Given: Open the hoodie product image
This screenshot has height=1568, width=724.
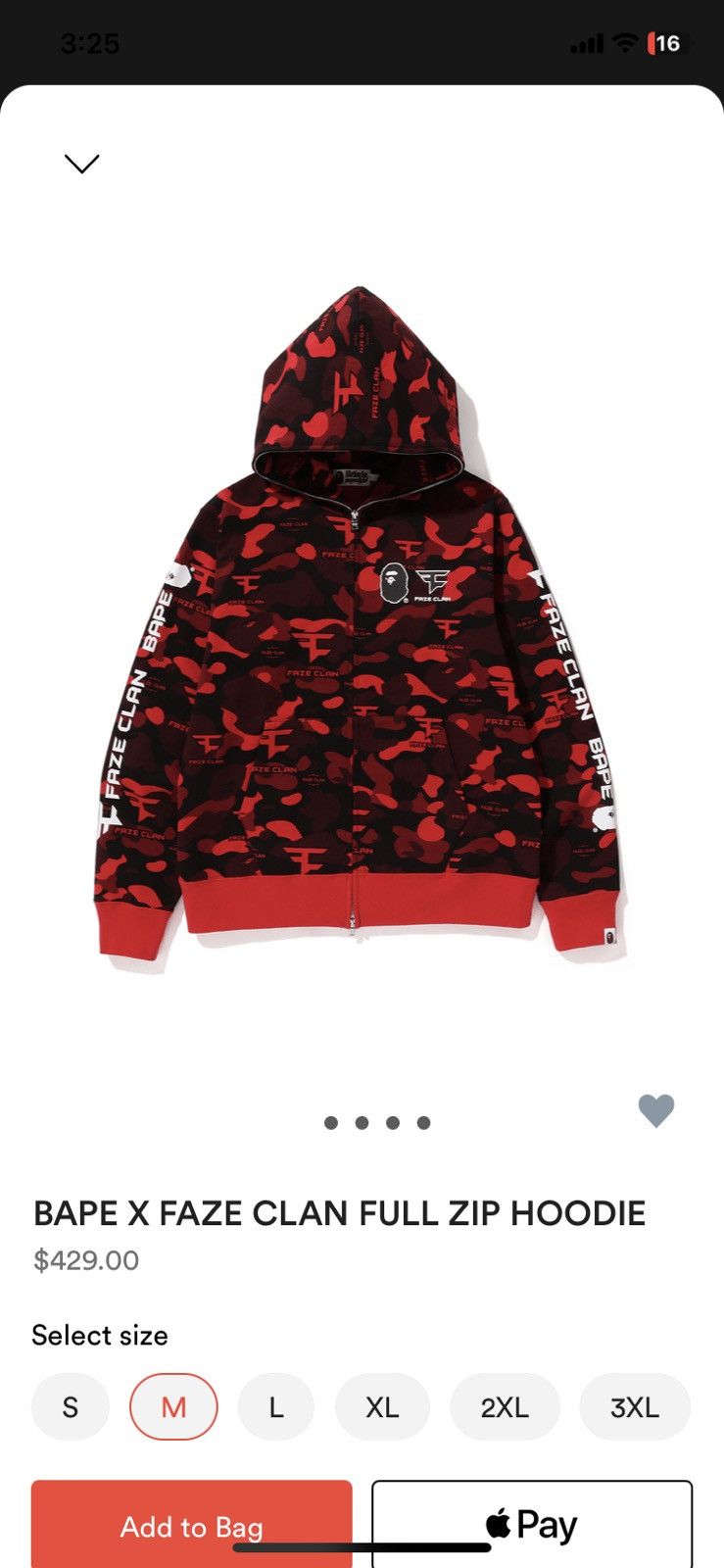Looking at the screenshot, I should coord(361,627).
